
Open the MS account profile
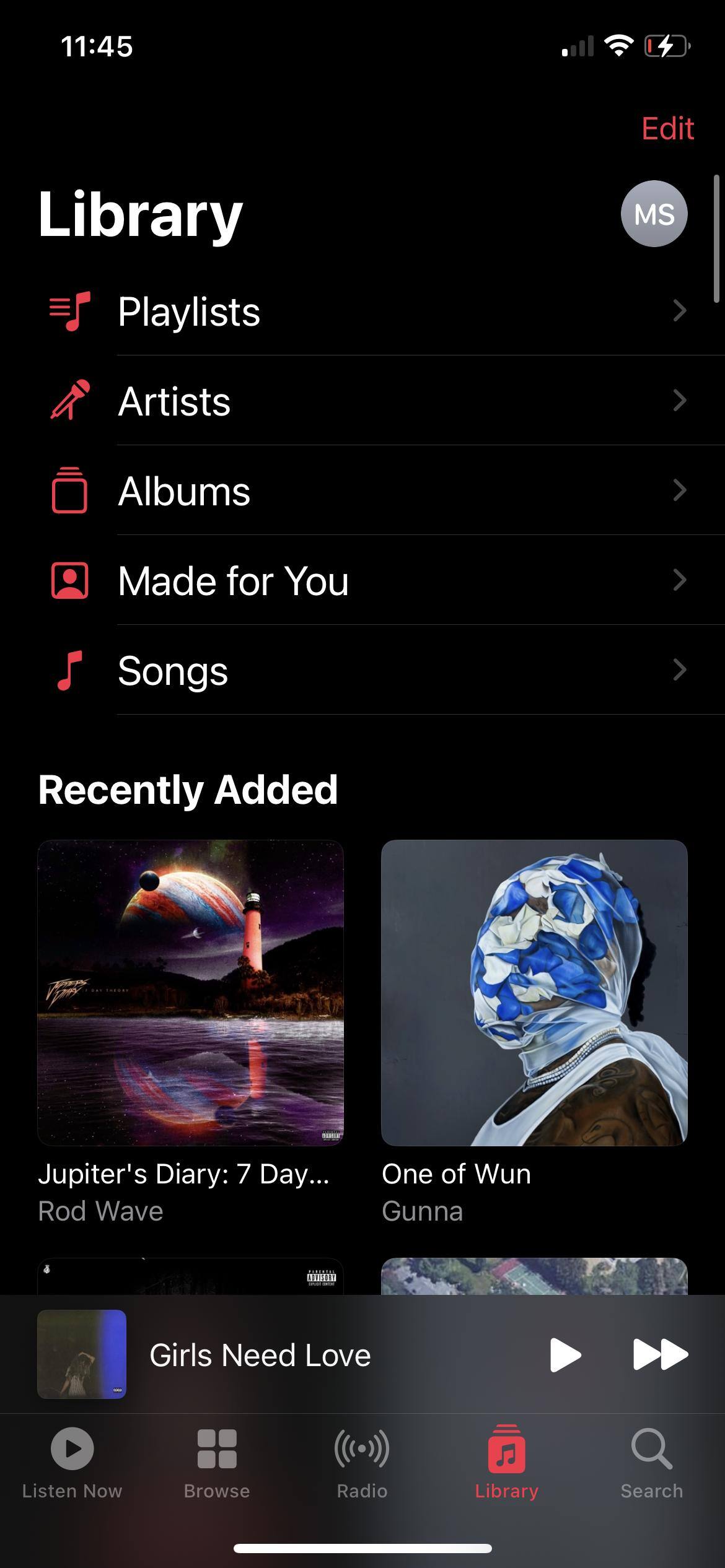pyautogui.click(x=654, y=214)
